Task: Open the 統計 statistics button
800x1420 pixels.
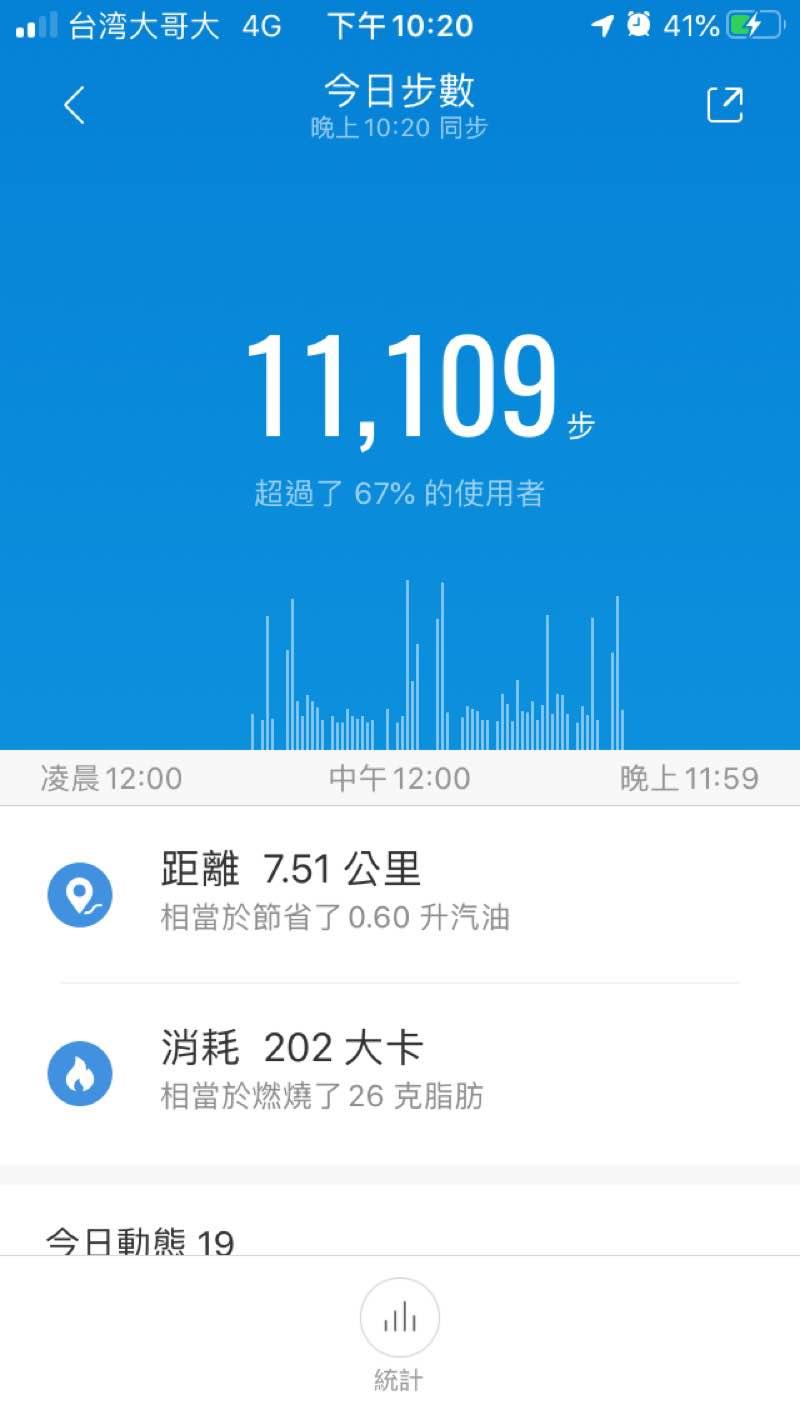Action: click(400, 1319)
